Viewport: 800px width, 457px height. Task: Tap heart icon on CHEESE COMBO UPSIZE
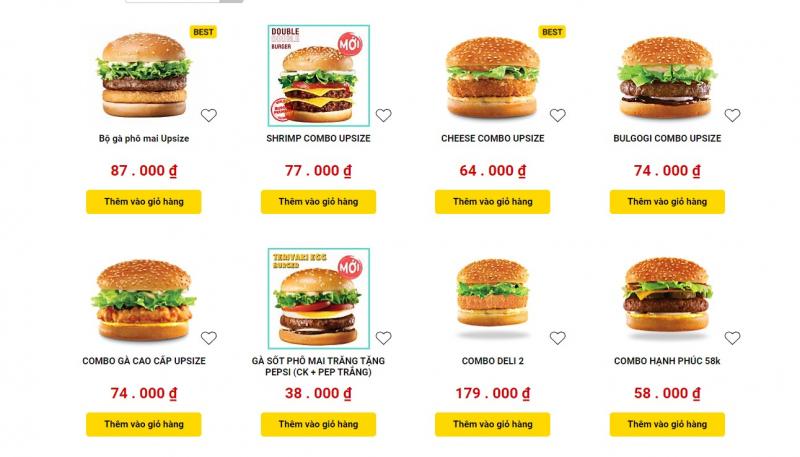(x=558, y=115)
